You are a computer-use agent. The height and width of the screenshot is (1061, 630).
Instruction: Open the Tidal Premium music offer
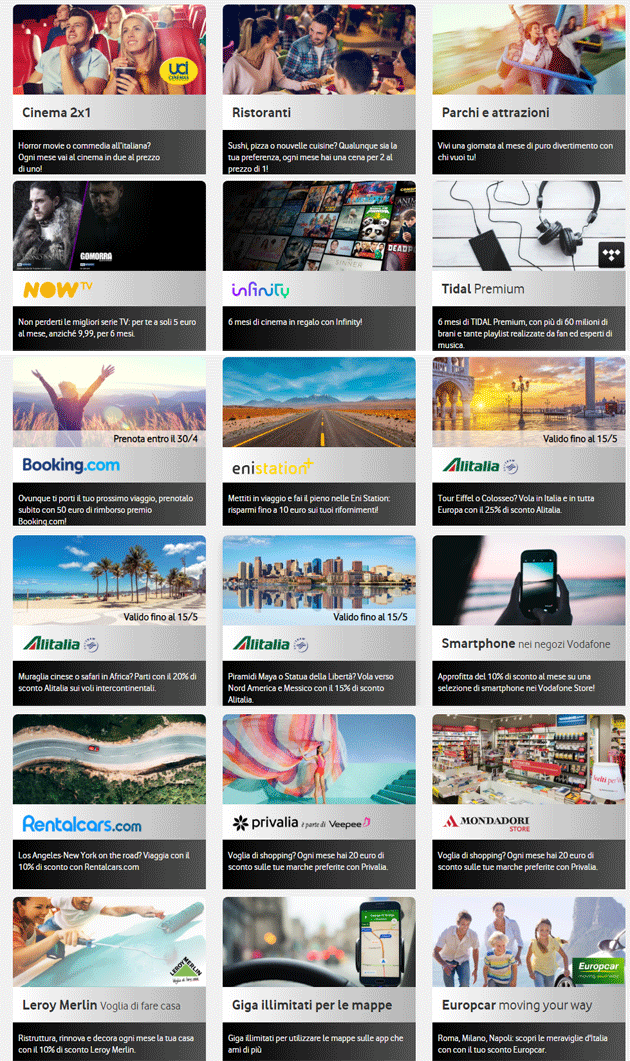click(x=528, y=266)
